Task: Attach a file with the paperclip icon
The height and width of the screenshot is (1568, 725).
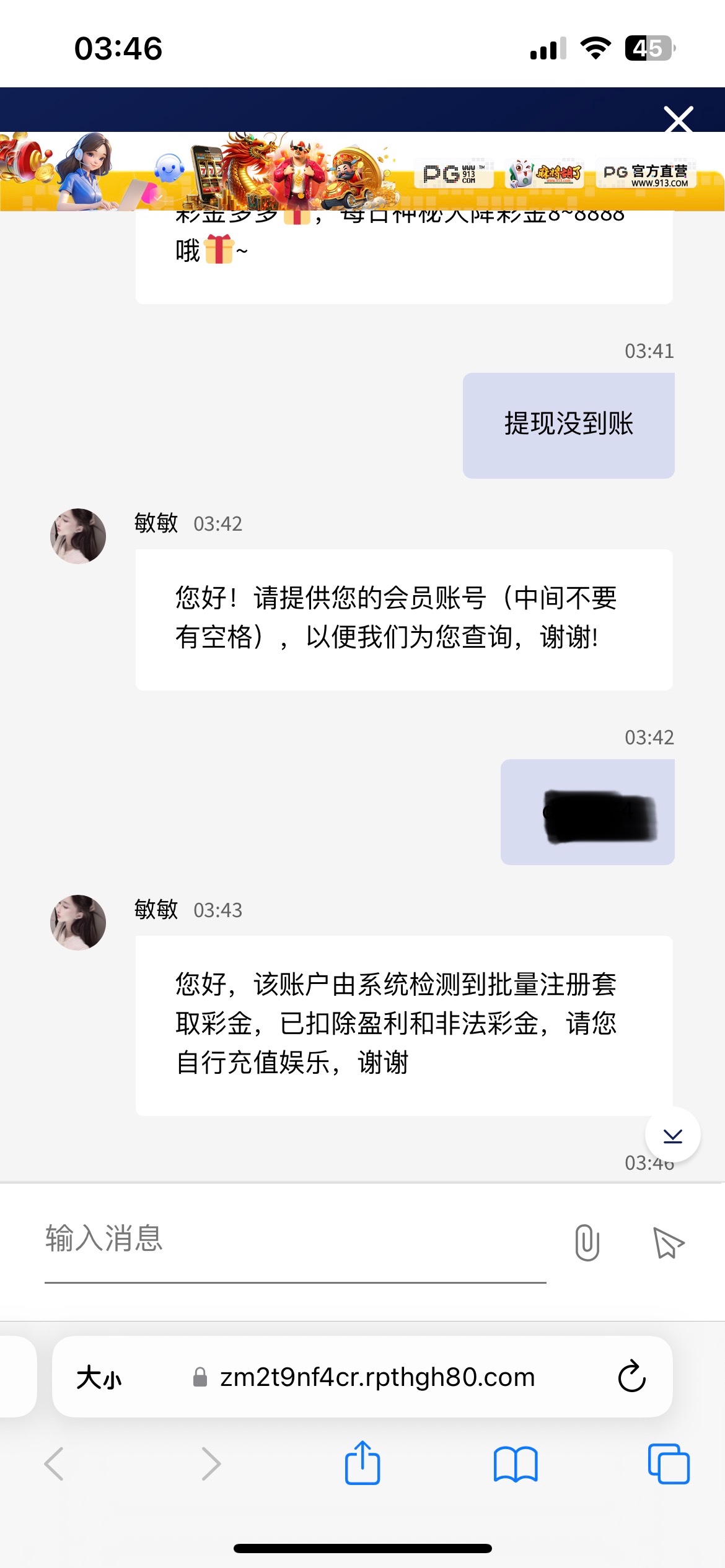Action: click(x=587, y=1242)
